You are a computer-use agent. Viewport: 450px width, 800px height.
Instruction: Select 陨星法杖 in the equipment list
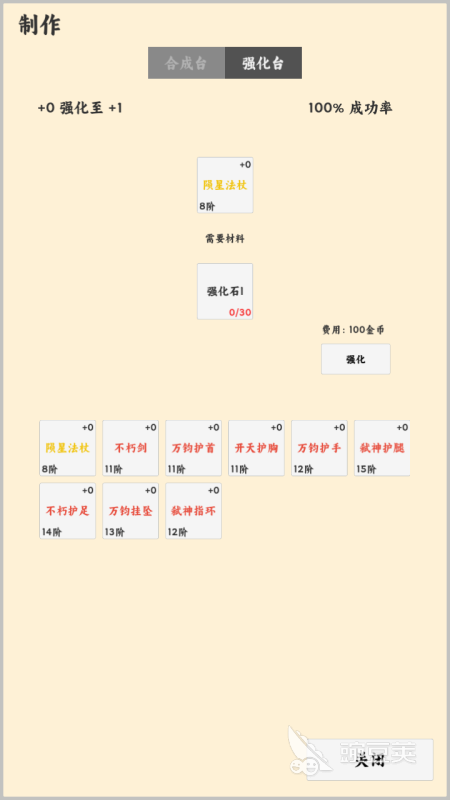point(67,448)
